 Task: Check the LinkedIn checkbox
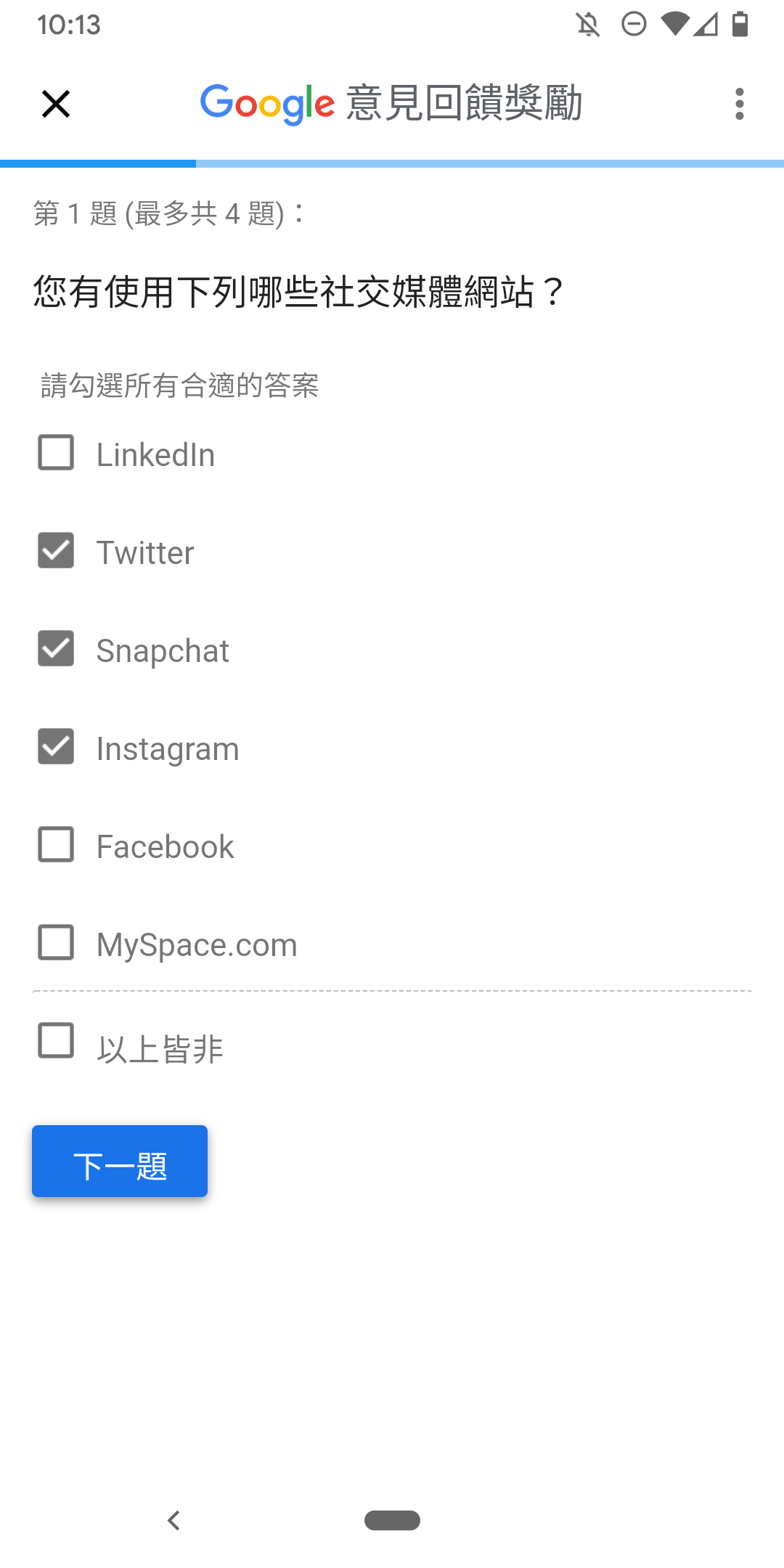pyautogui.click(x=55, y=454)
